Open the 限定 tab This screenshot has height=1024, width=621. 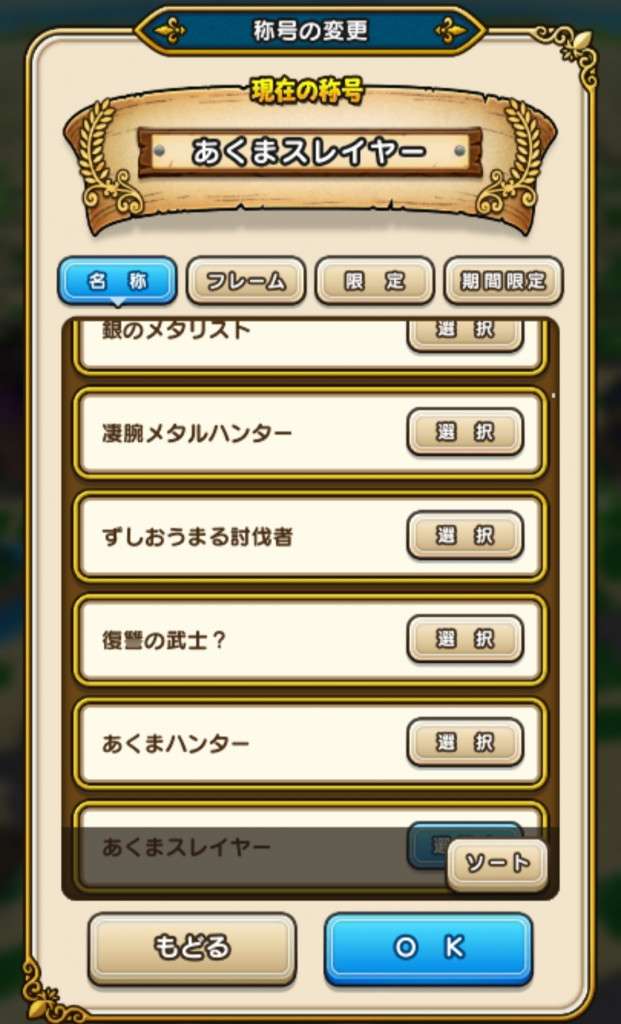[375, 281]
